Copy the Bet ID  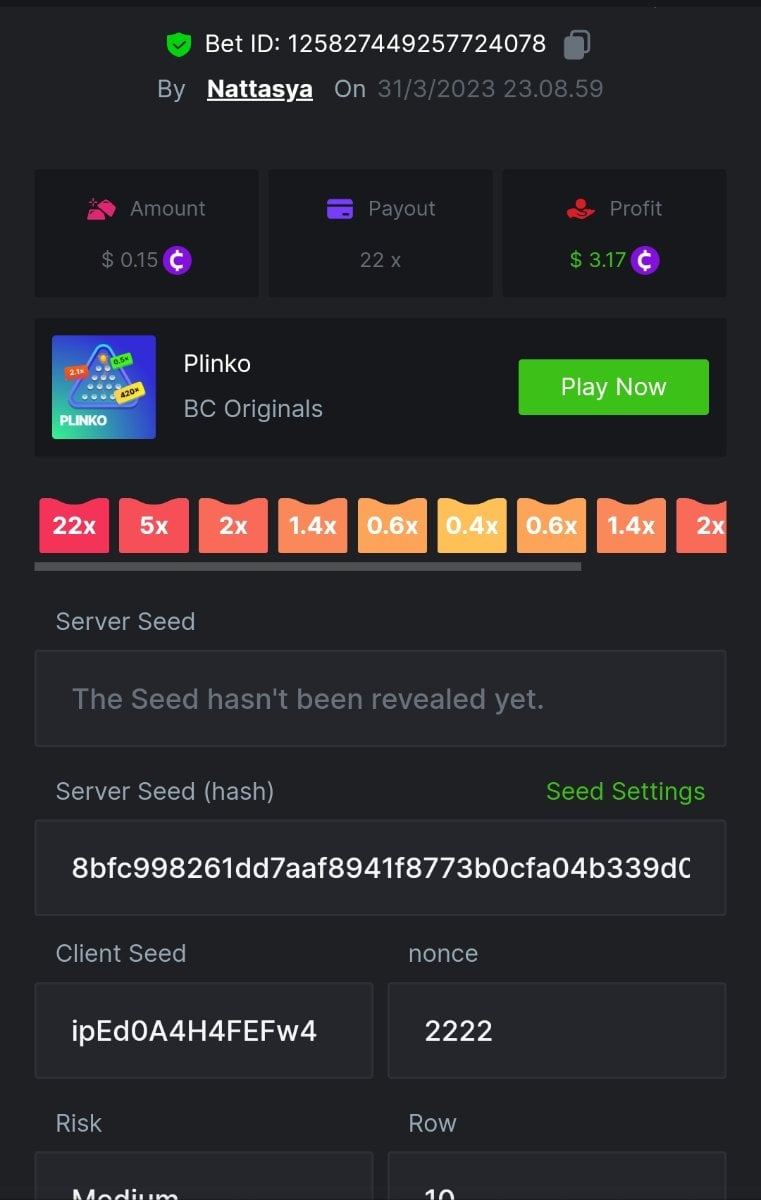click(x=577, y=44)
